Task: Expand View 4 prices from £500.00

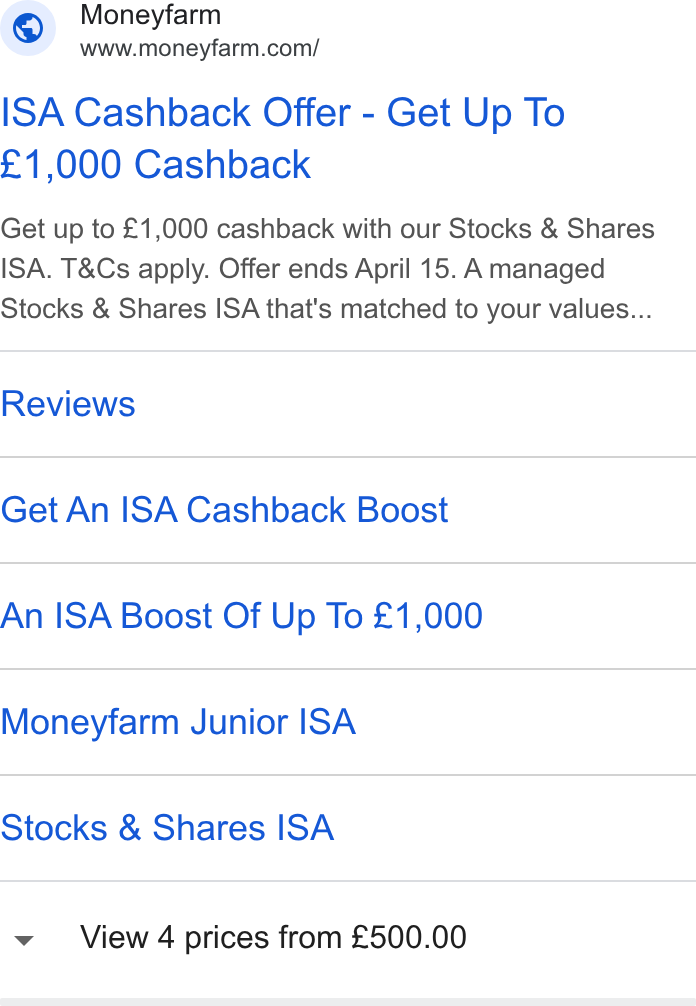Action: click(x=348, y=938)
